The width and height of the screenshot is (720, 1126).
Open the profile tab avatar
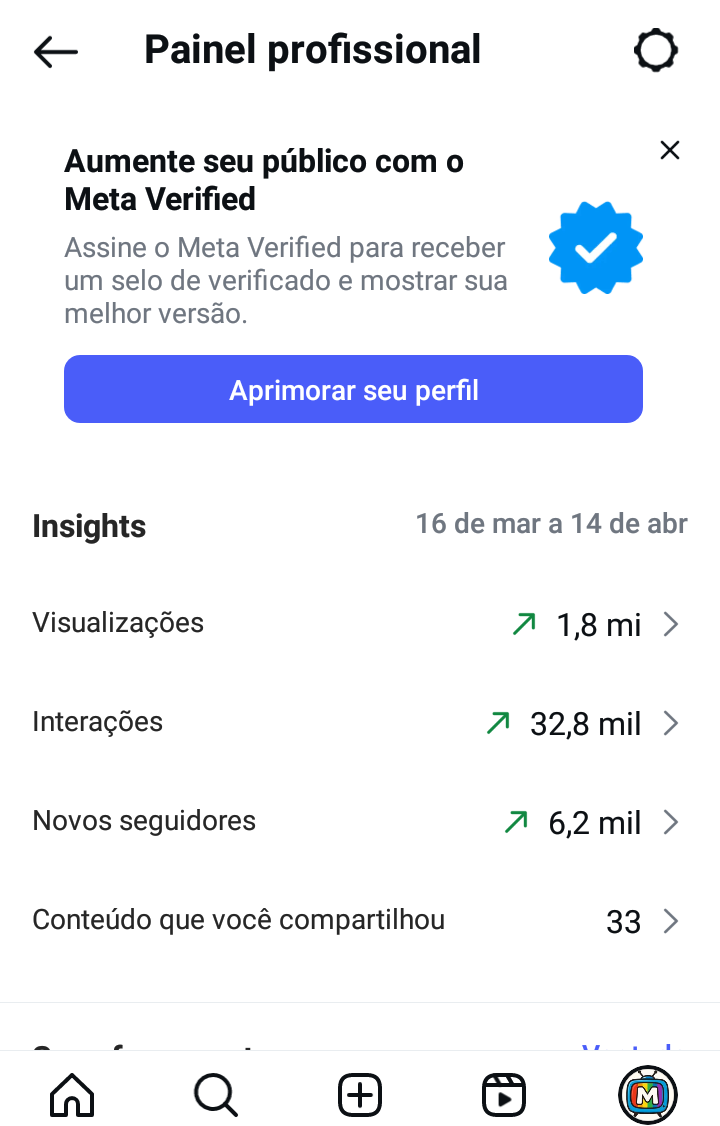(648, 1096)
